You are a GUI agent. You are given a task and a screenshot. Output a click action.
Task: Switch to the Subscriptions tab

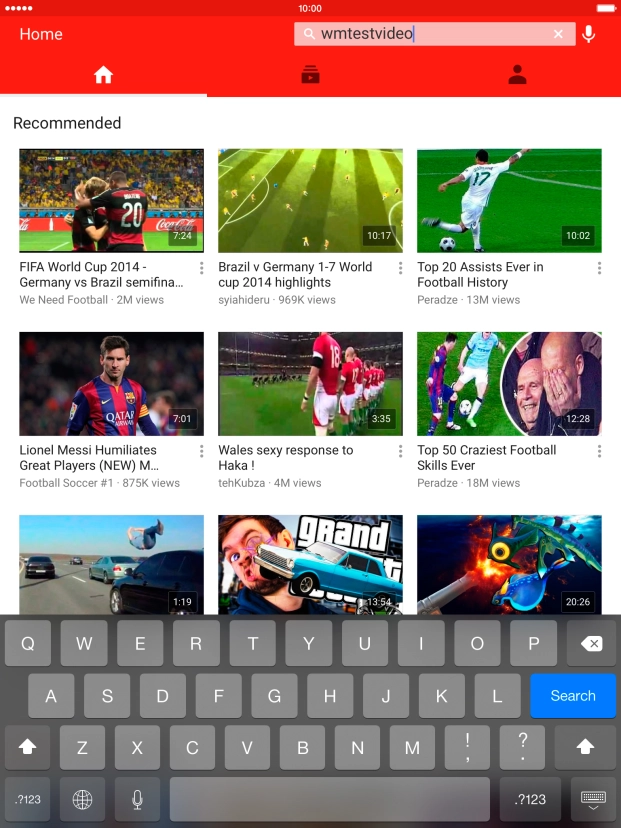(x=310, y=74)
